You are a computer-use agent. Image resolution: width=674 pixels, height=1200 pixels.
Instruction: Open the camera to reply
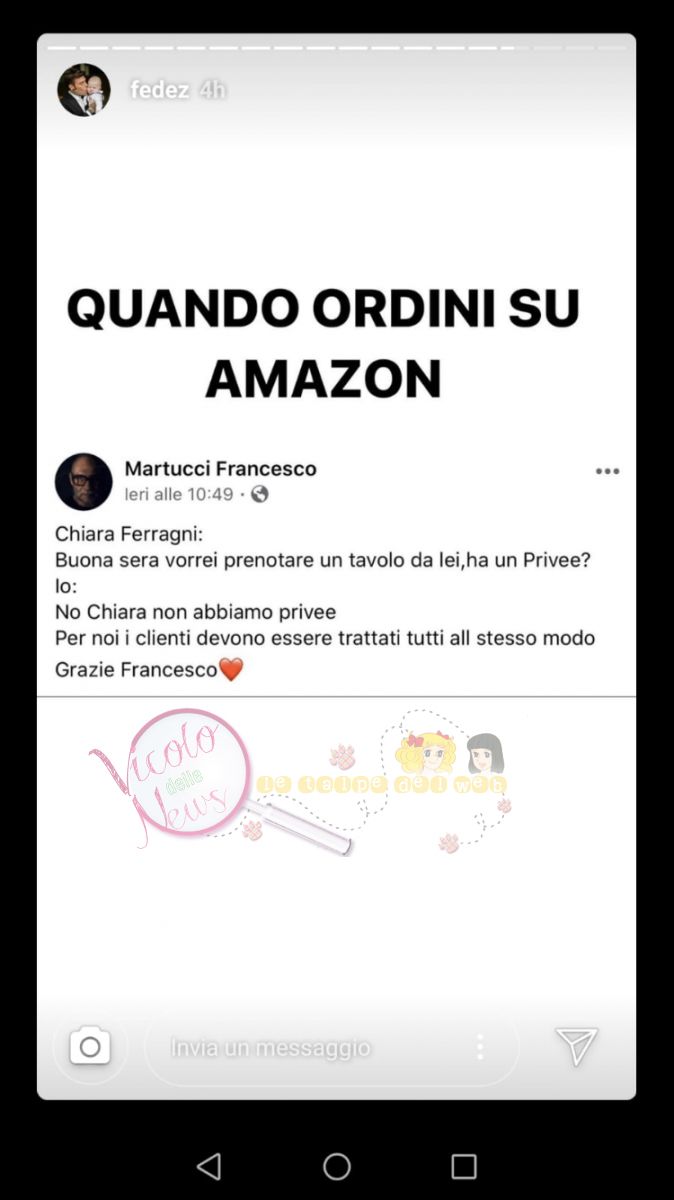point(90,1047)
